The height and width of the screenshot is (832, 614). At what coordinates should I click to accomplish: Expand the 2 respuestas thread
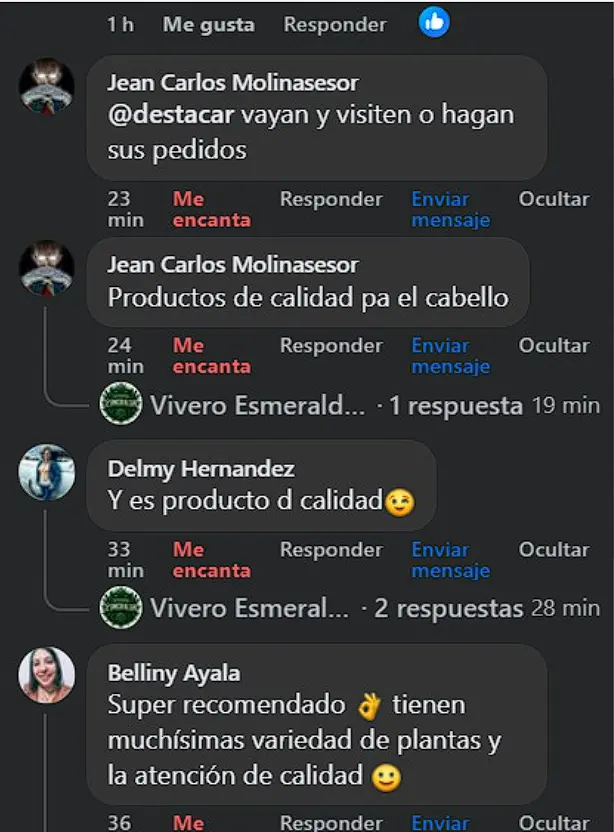448,609
